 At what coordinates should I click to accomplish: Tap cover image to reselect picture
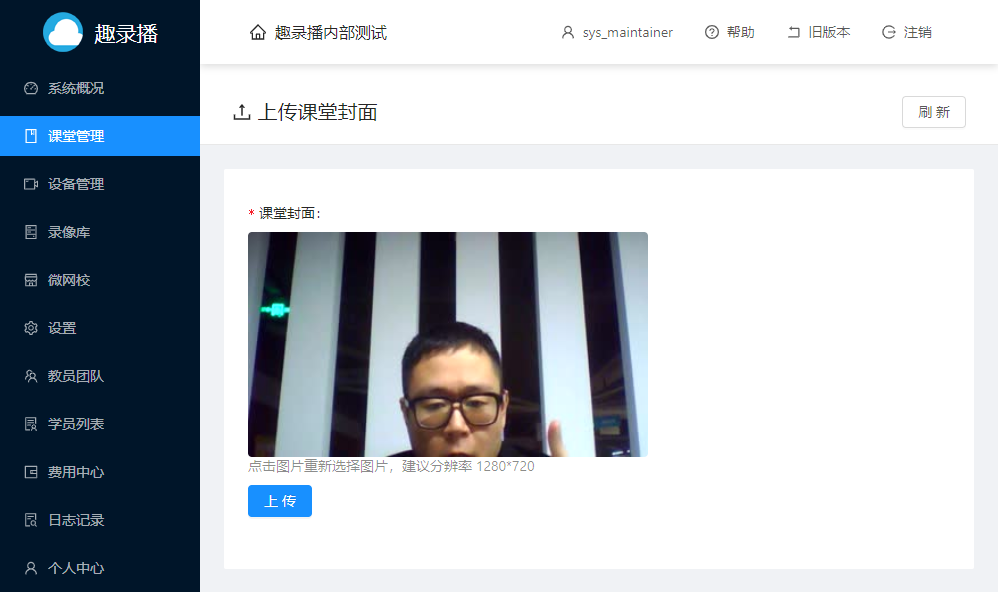[447, 344]
